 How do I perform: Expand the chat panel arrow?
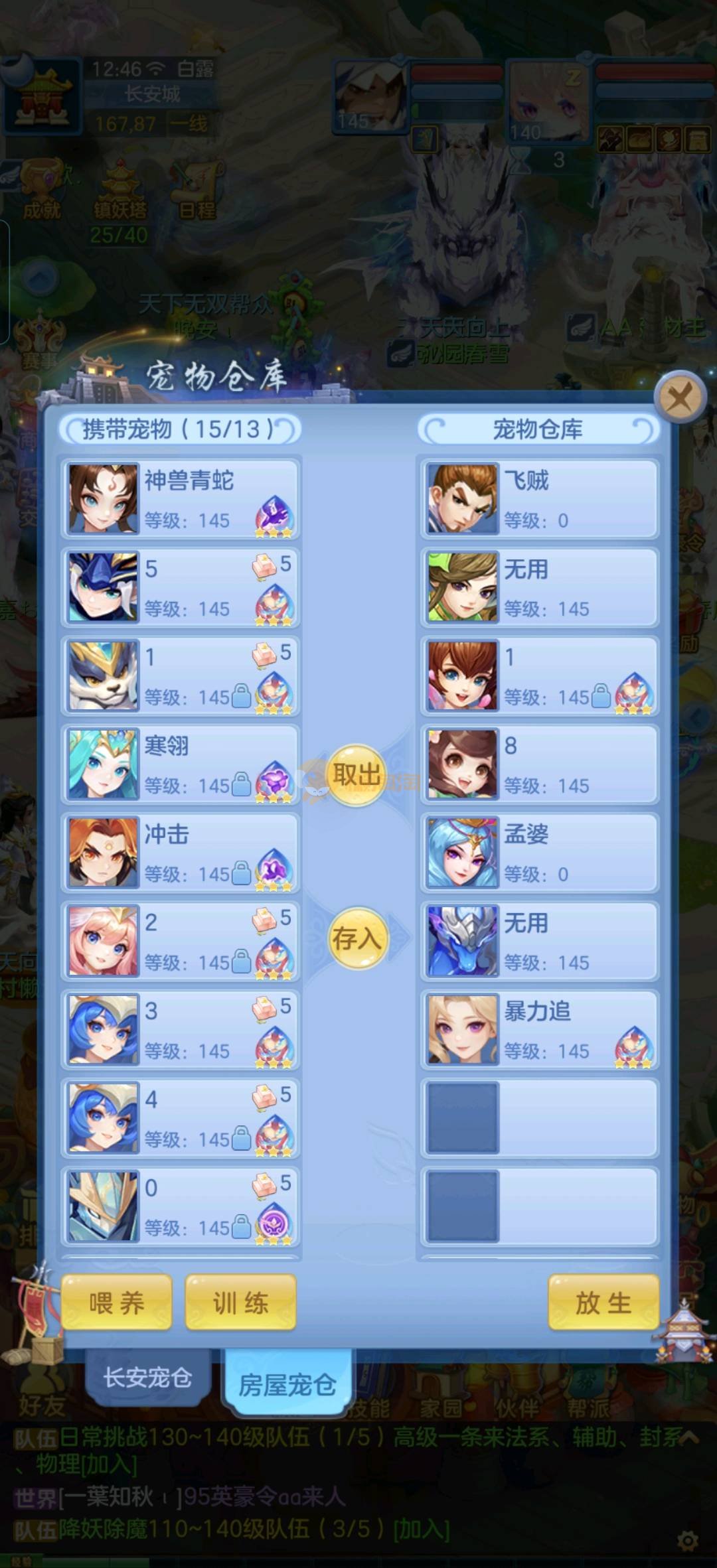pos(689,1437)
